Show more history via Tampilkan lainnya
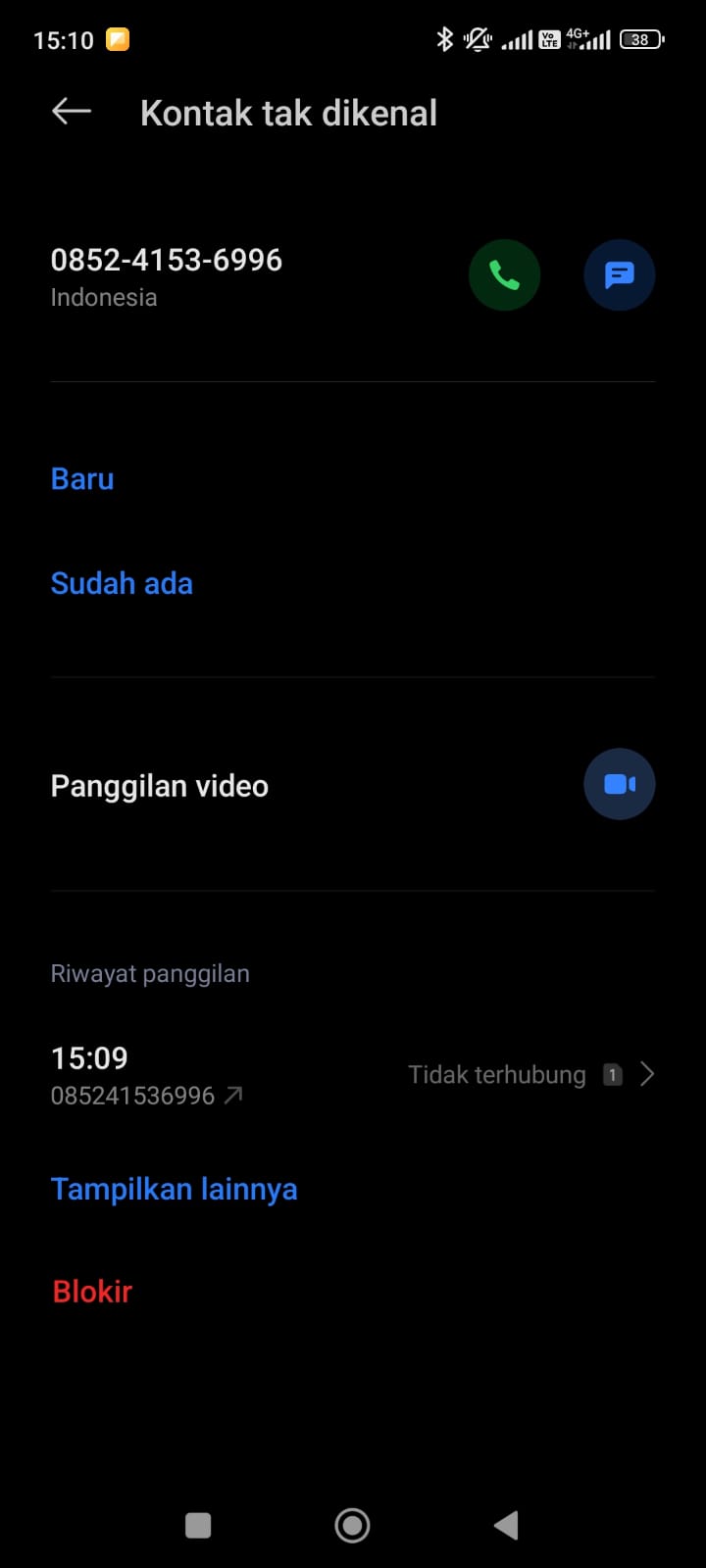Viewport: 706px width, 1568px height. tap(174, 1189)
